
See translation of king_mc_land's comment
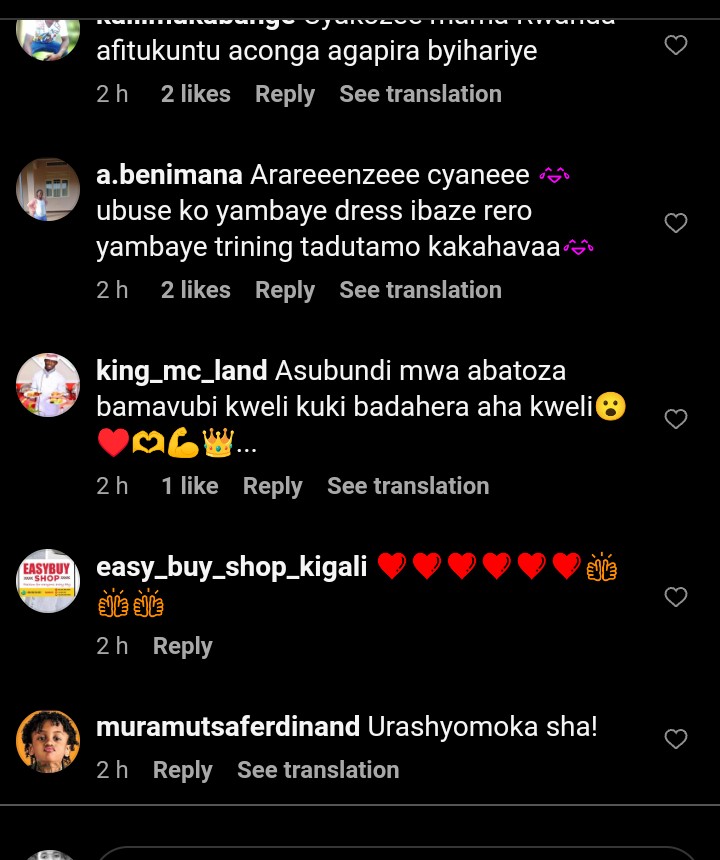pos(408,486)
